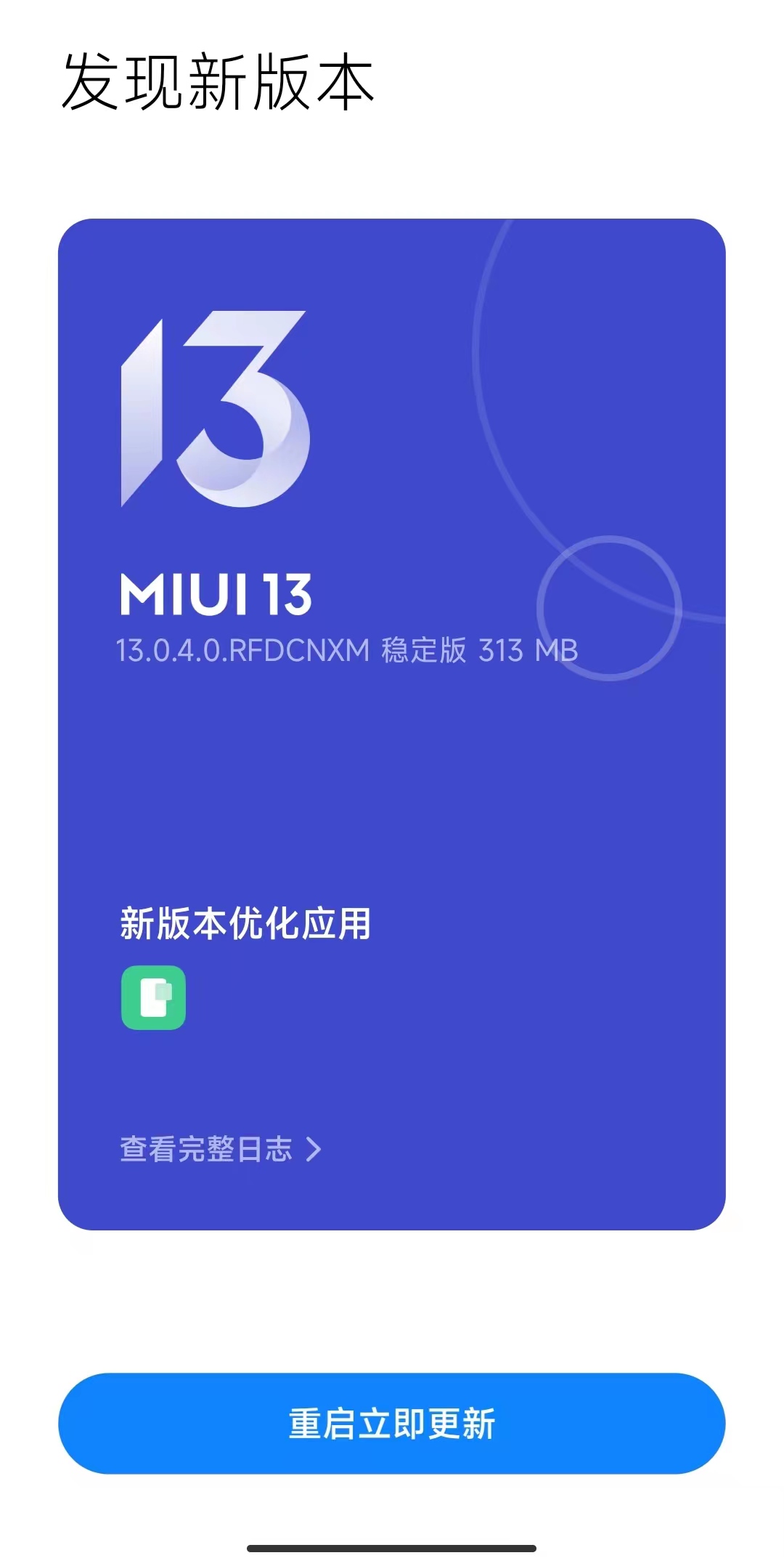This screenshot has height=1558, width=784.
Task: Tap the 重启立即更新 button
Action: pos(392,1423)
